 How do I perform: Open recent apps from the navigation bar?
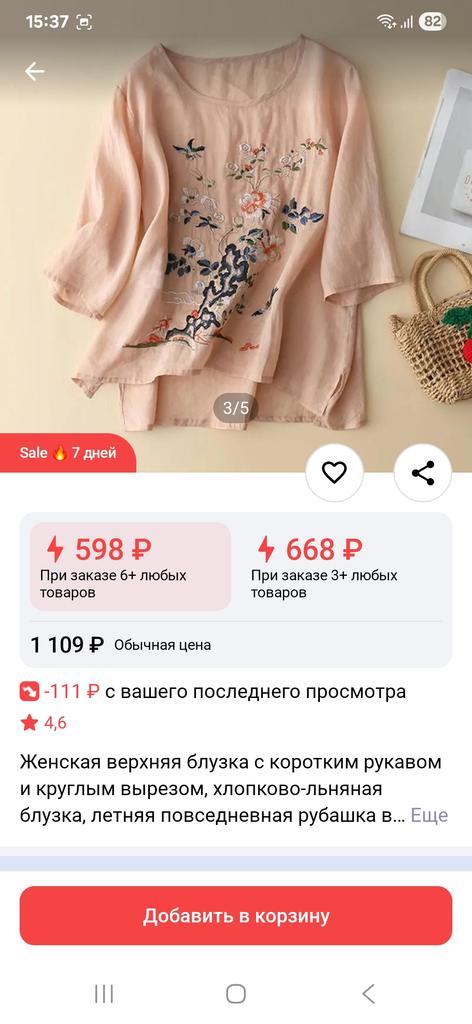(x=104, y=994)
